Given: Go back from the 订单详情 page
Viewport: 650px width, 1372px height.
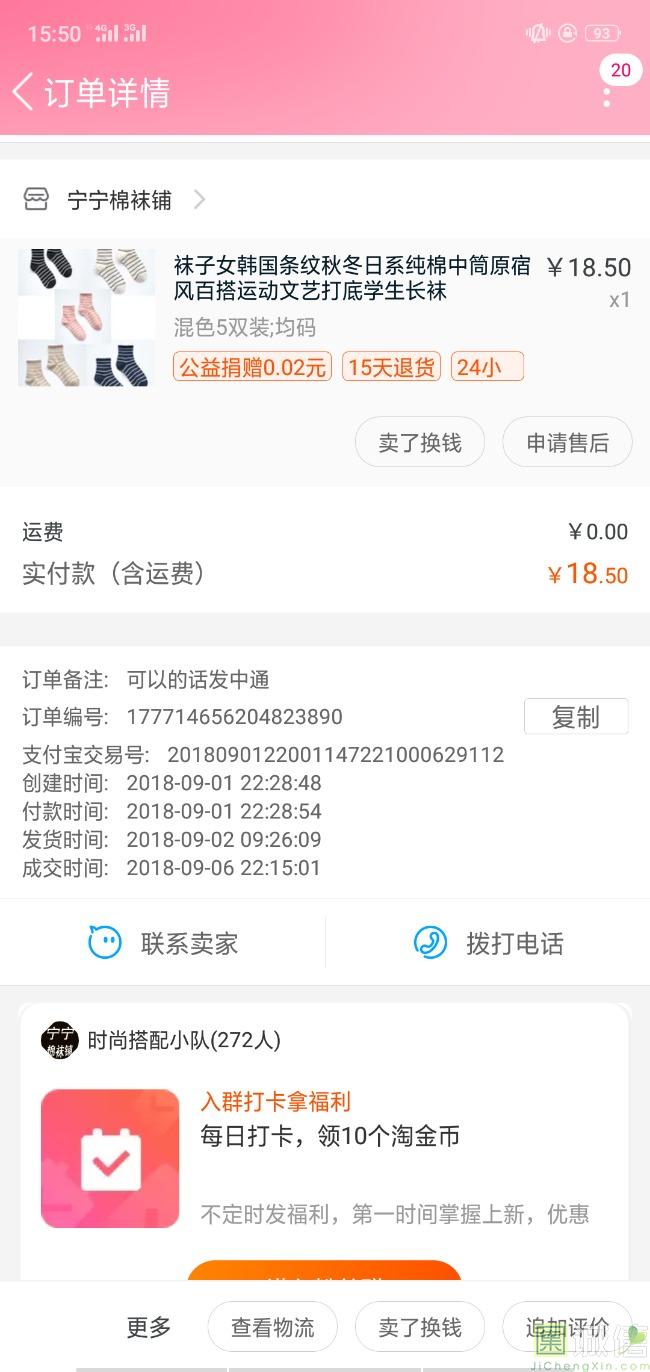Looking at the screenshot, I should pos(24,92).
